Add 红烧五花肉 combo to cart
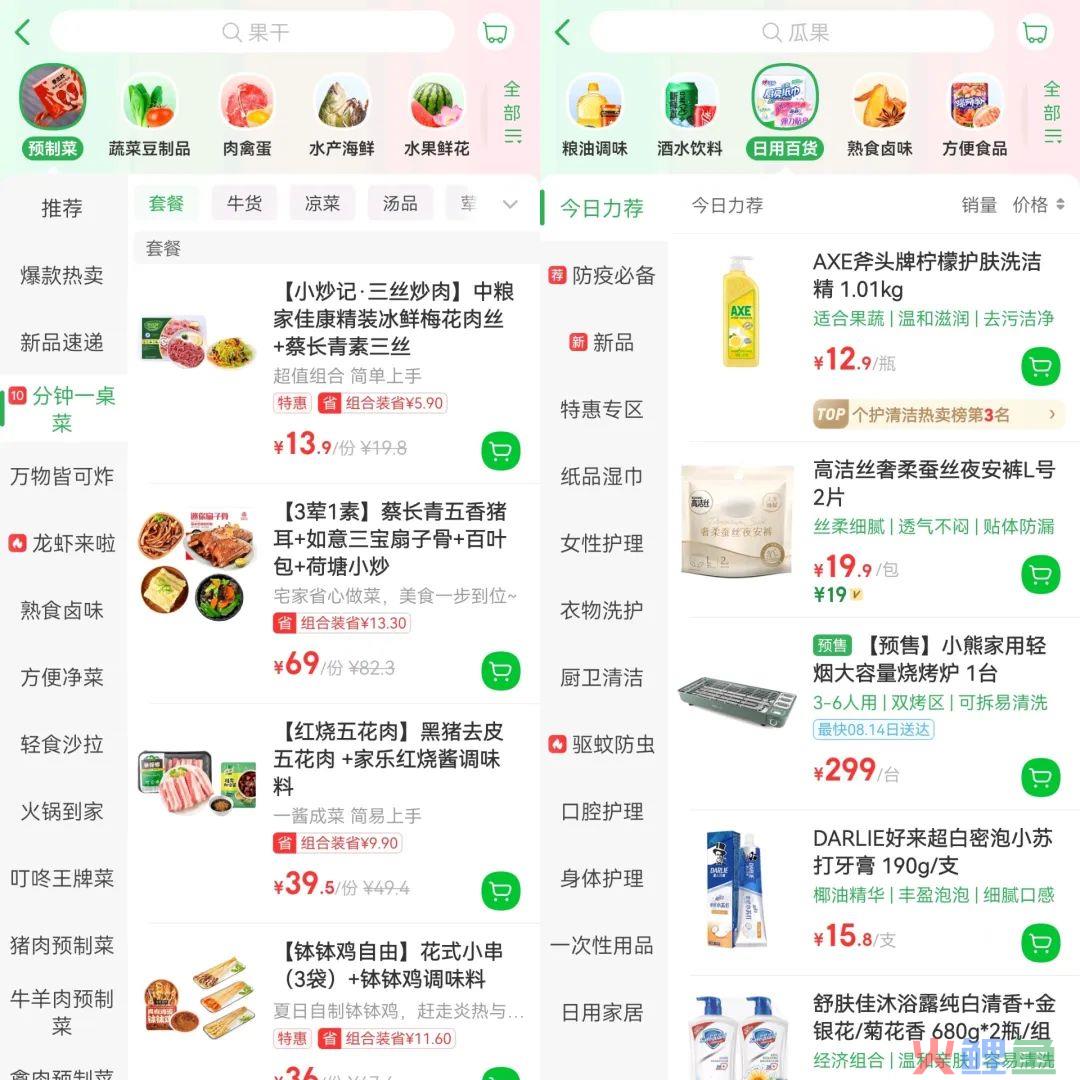Screen dimensions: 1080x1080 501,890
